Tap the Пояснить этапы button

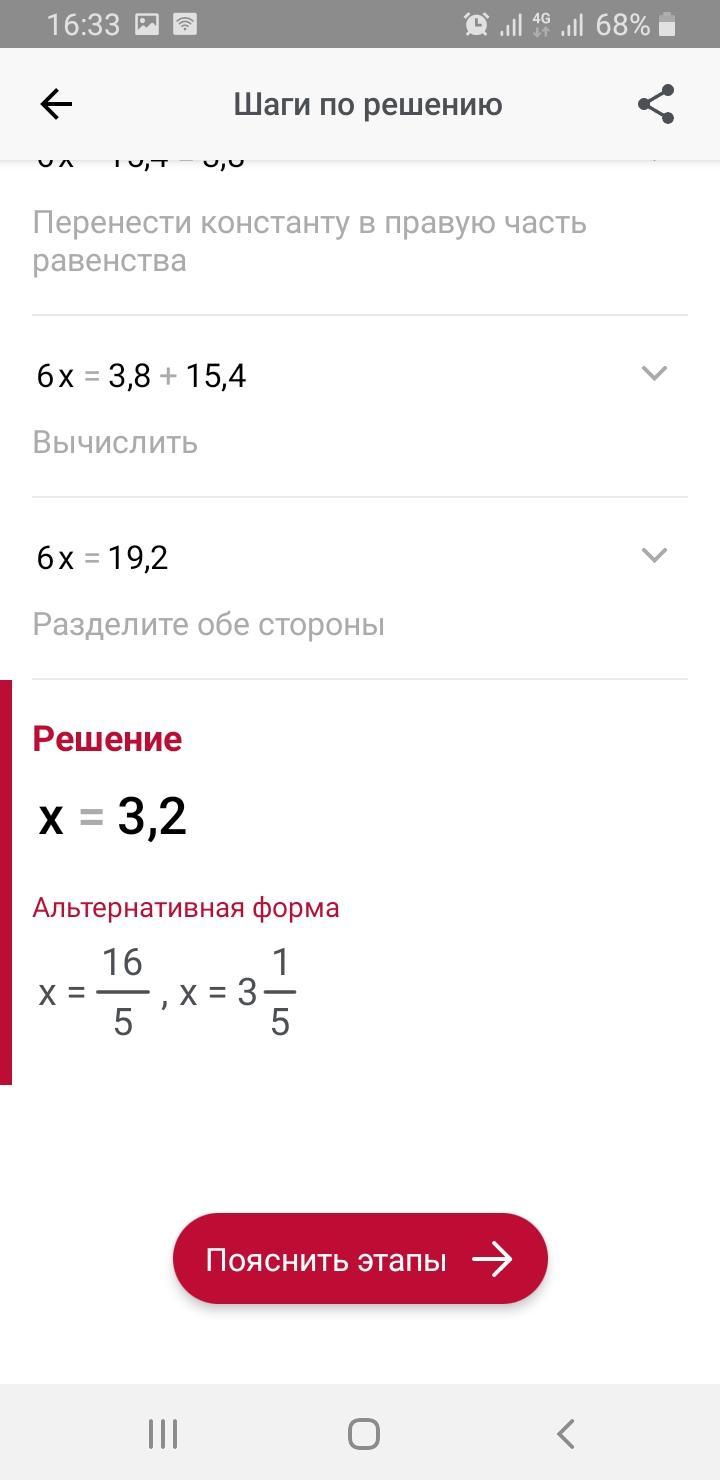pyautogui.click(x=360, y=1259)
